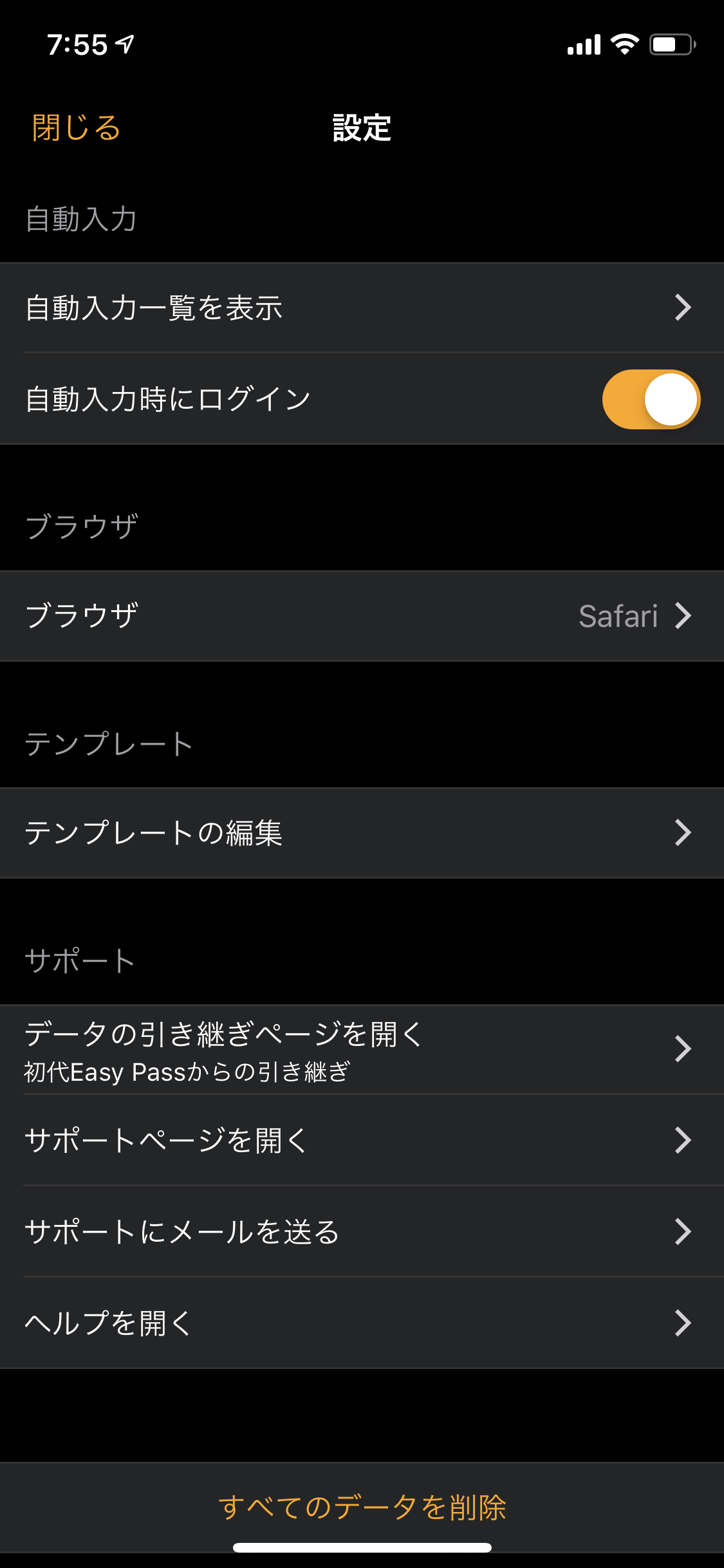Open ヘルプを開く
The width and height of the screenshot is (724, 1568).
[362, 1323]
